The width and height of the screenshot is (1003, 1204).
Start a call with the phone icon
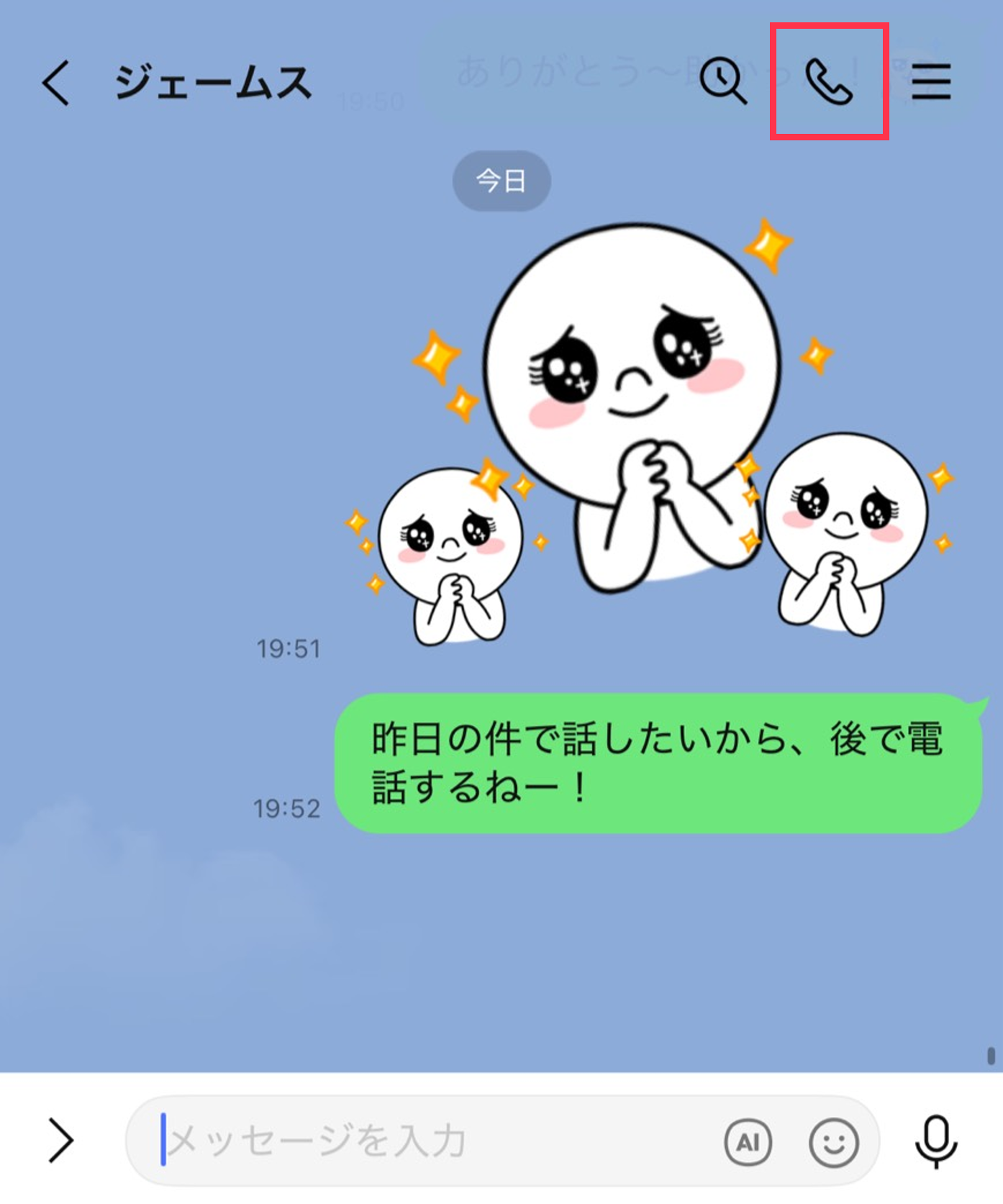tap(829, 81)
